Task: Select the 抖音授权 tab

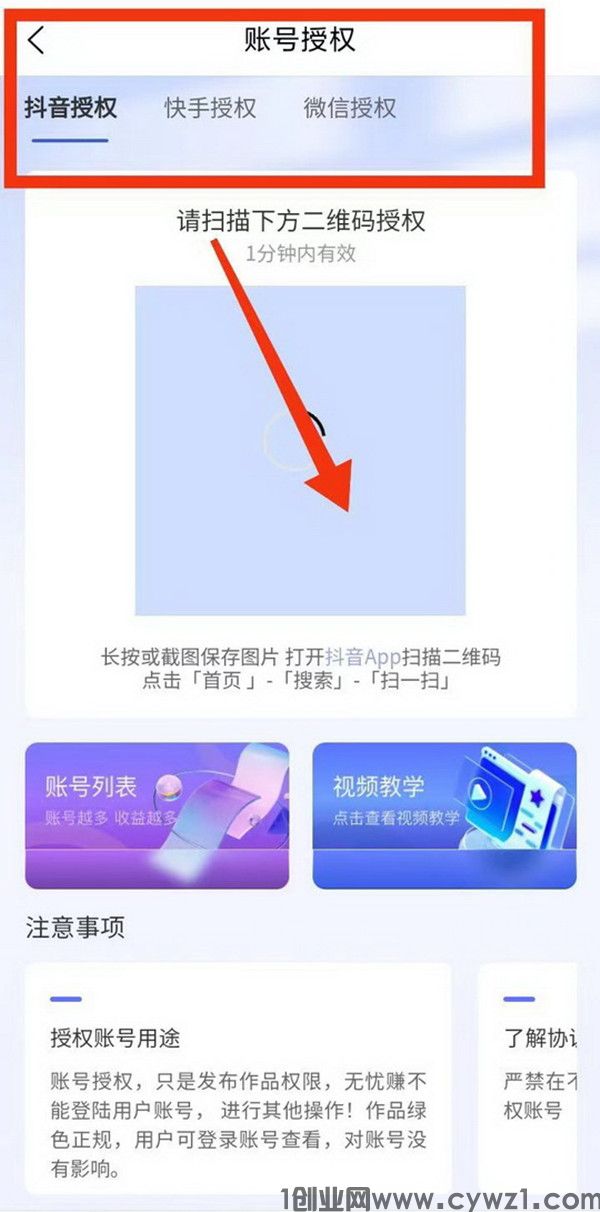Action: click(70, 108)
